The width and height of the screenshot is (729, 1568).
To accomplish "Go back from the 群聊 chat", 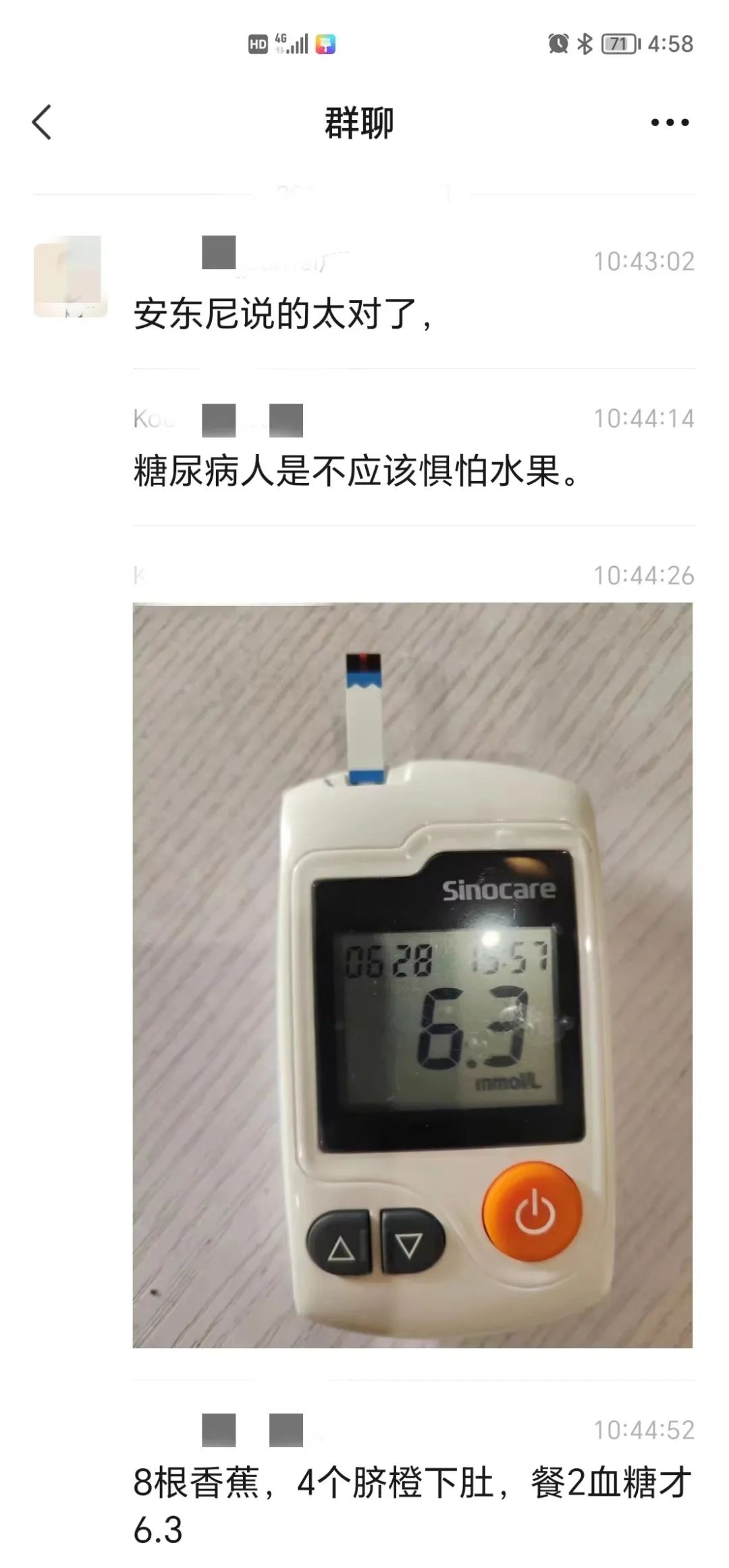I will (x=42, y=123).
